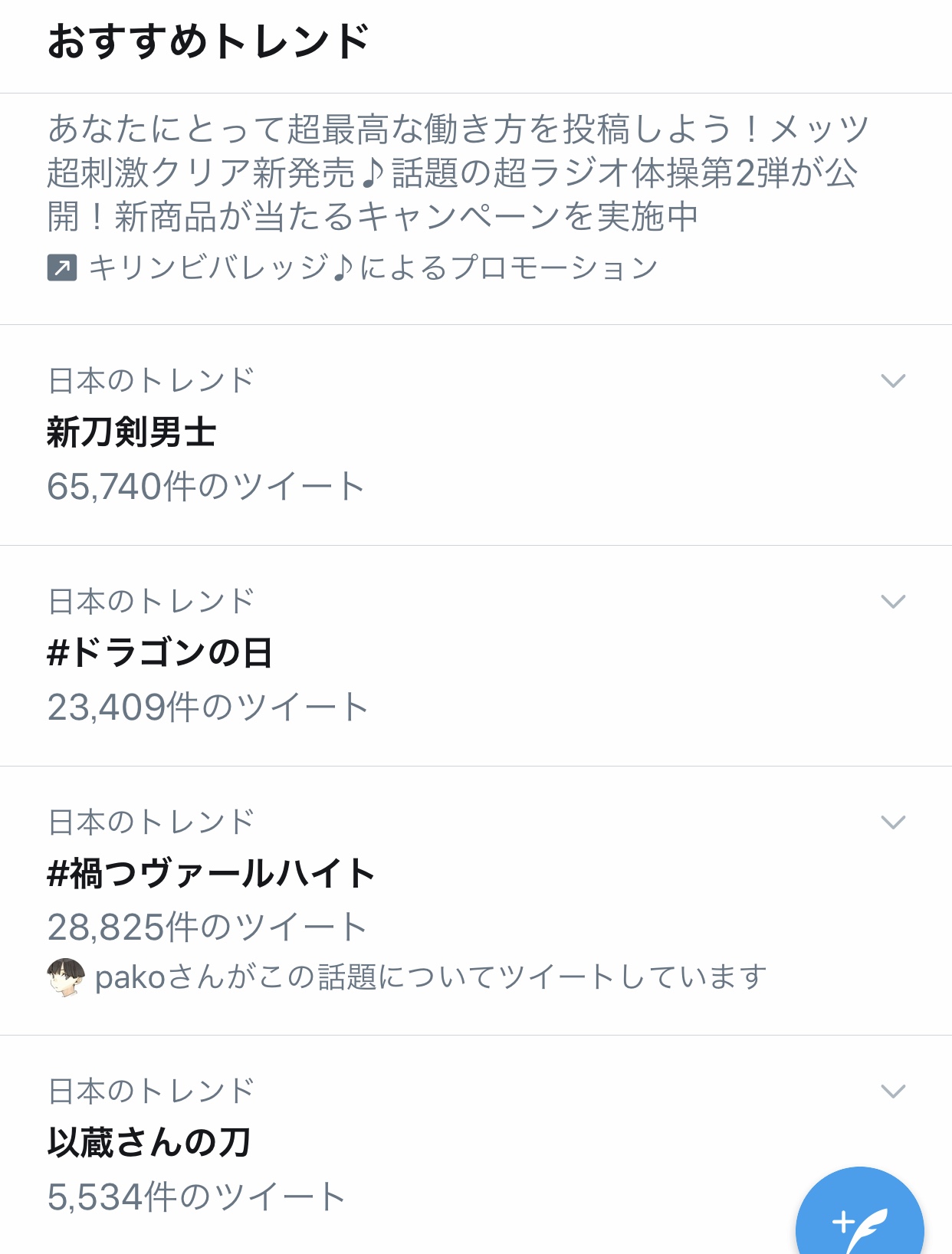Open the #ドラゴンの日 trend

point(159,654)
